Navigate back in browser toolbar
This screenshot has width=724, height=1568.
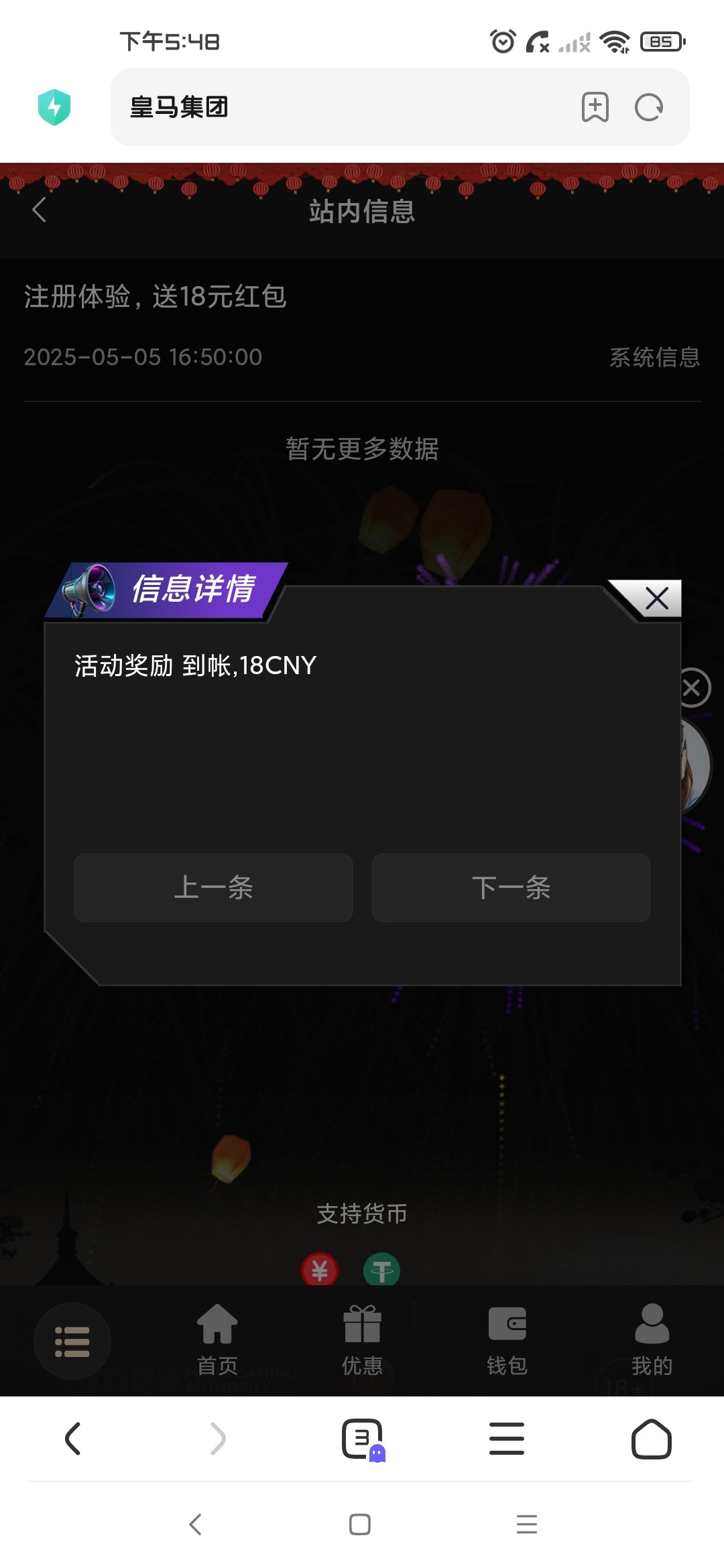(72, 1439)
